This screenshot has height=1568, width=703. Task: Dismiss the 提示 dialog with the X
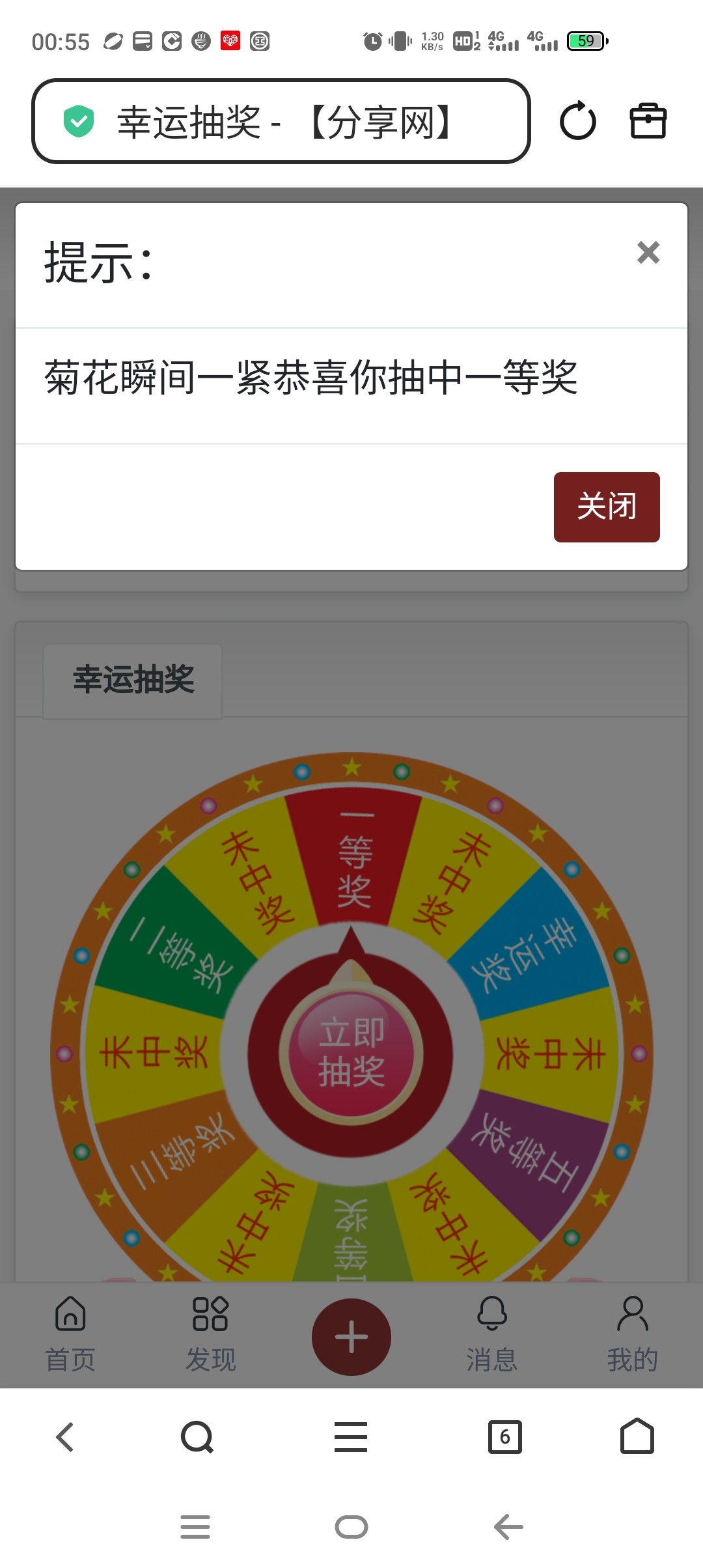click(x=648, y=253)
